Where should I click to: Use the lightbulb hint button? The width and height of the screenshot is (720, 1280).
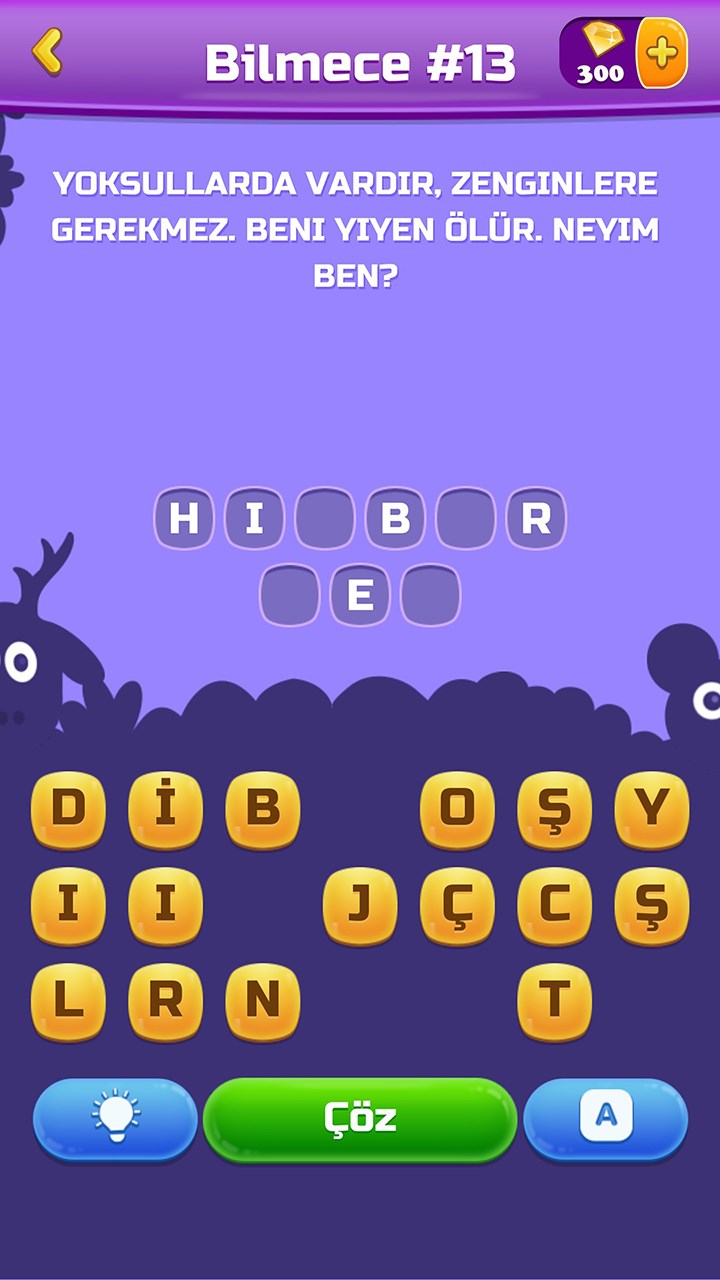[x=115, y=1119]
